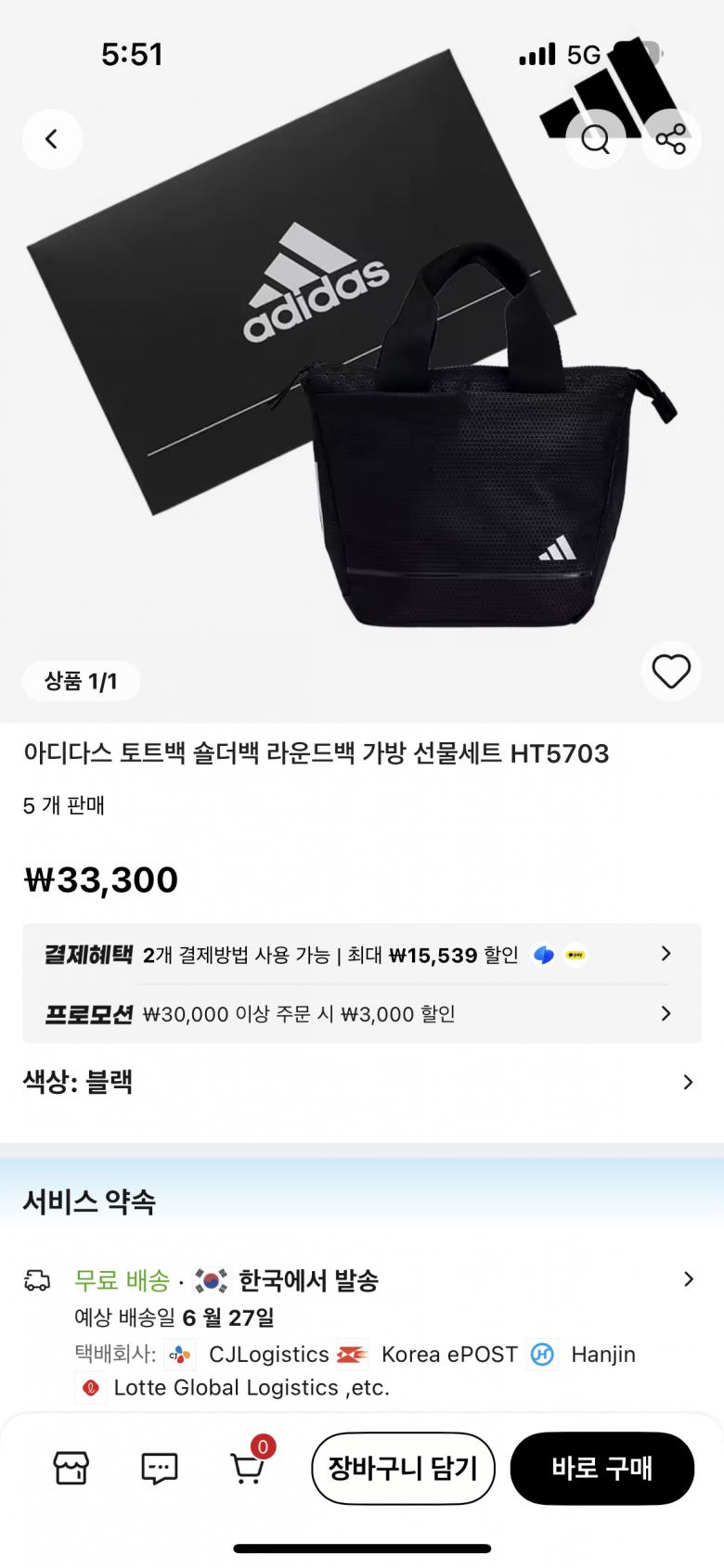Screen dimensions: 724x1568
Task: Add the bag to wishlist with the heart
Action: [670, 671]
